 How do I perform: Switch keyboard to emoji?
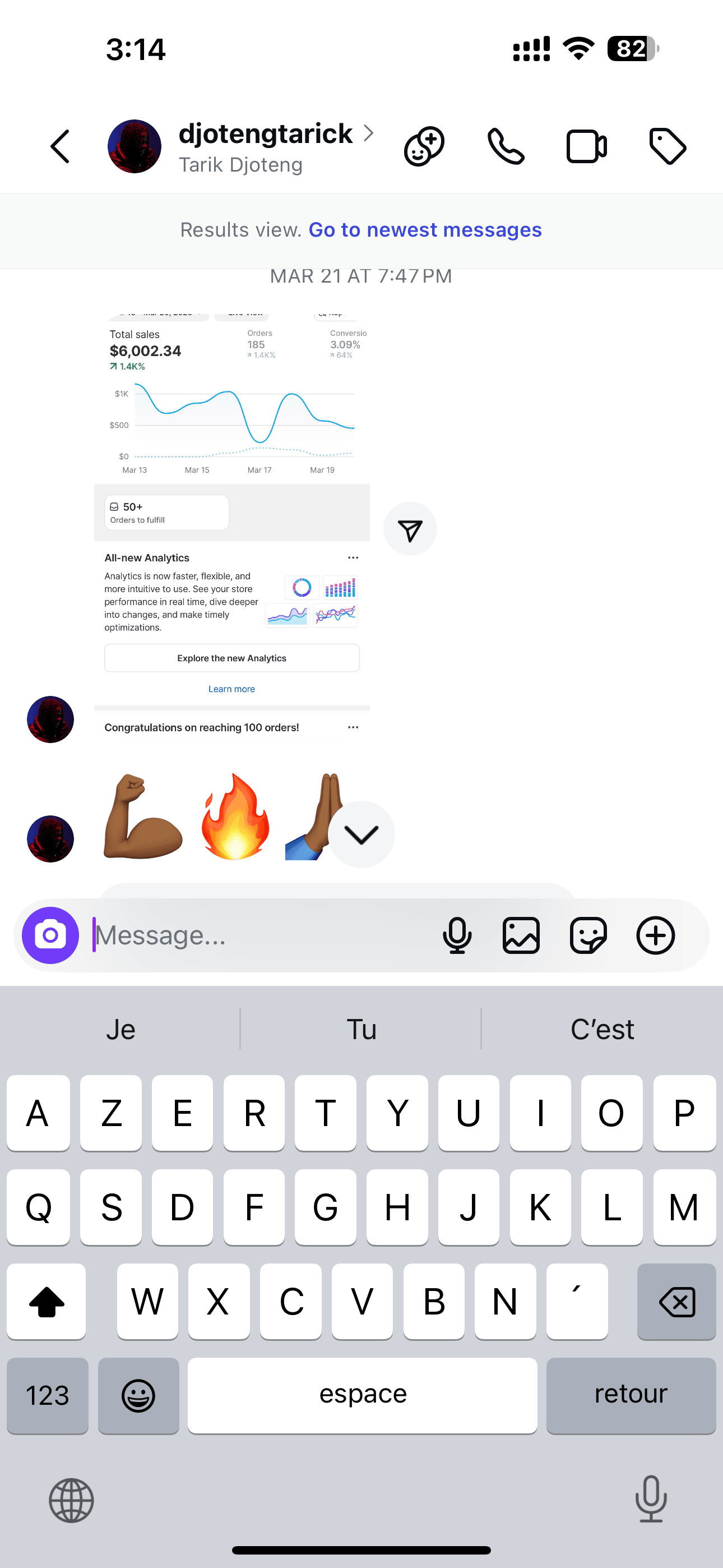(138, 1395)
